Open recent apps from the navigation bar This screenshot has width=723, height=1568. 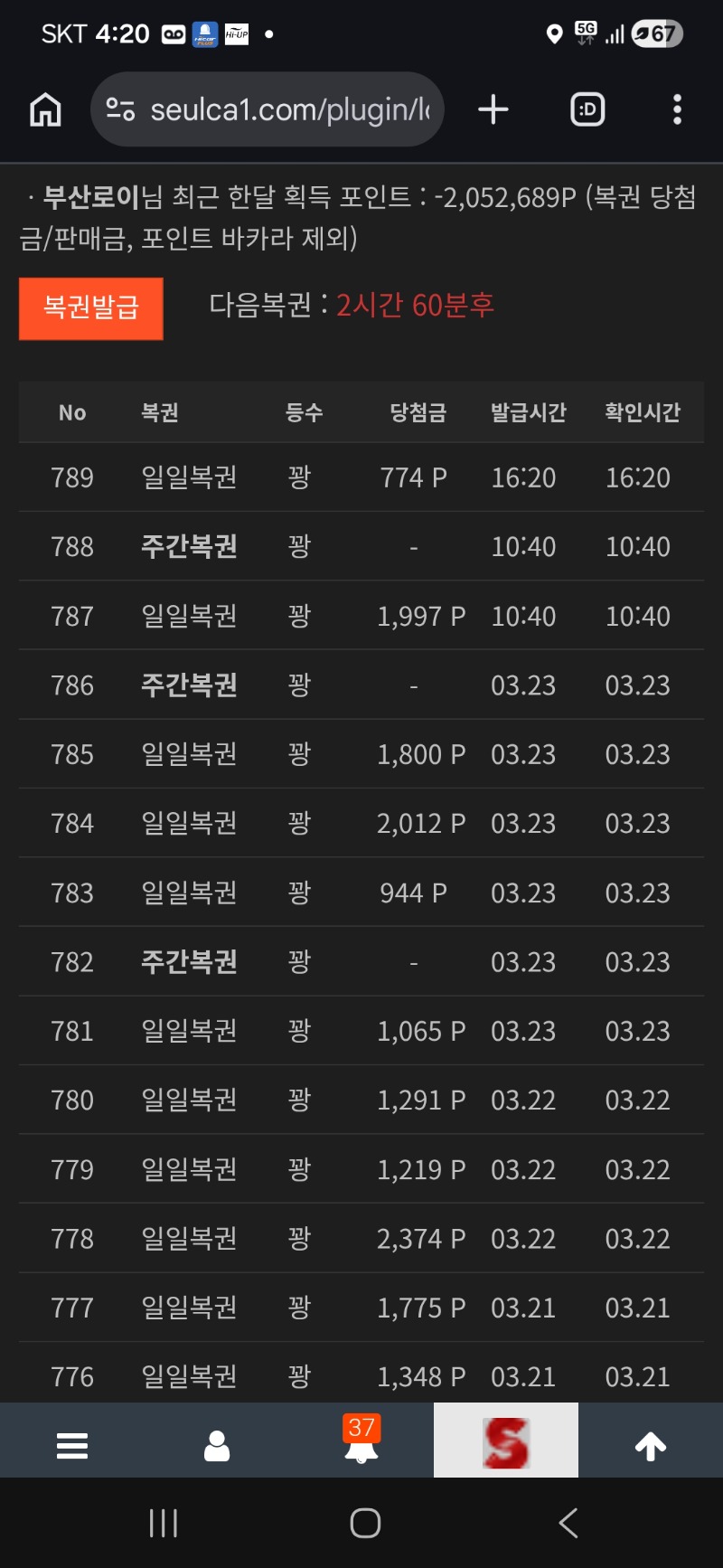164,1524
